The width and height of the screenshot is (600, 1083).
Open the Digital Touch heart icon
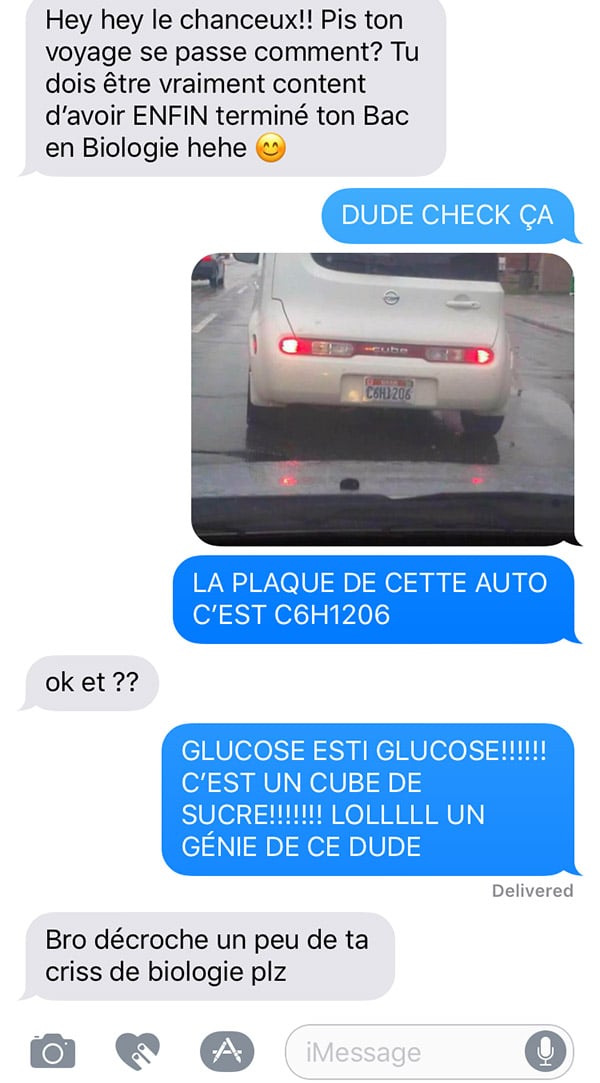pos(137,1051)
